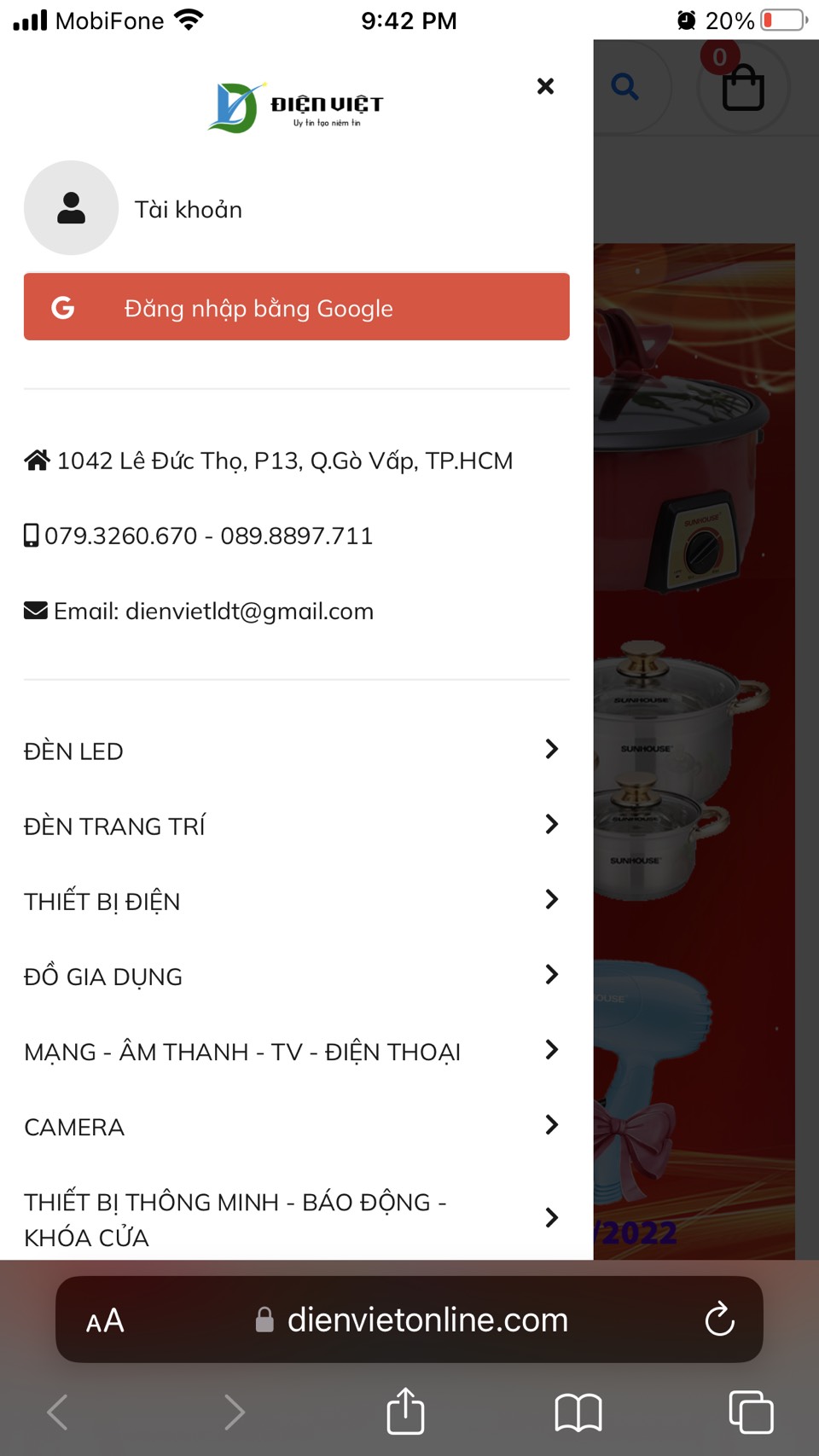Reload the dienvietonline.com page
819x1456 pixels.
(x=719, y=1319)
